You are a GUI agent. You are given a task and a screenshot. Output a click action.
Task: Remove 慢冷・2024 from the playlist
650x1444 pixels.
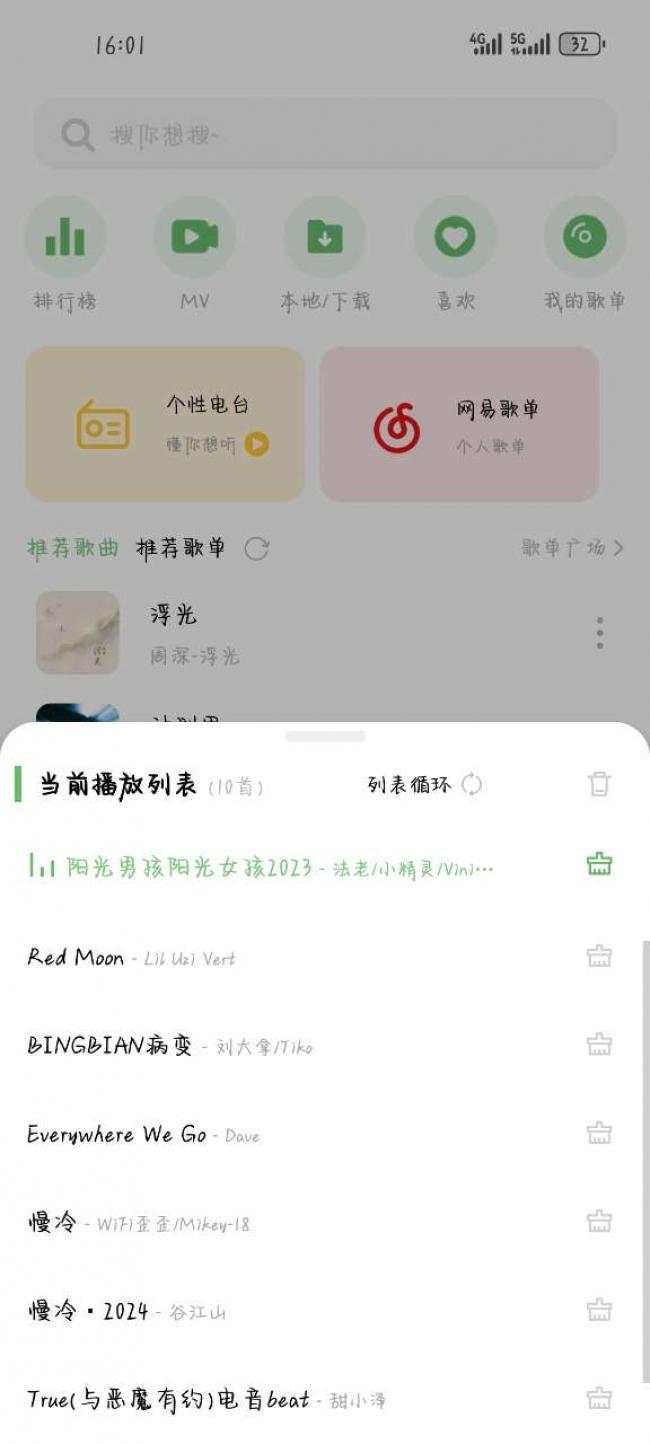[599, 1310]
